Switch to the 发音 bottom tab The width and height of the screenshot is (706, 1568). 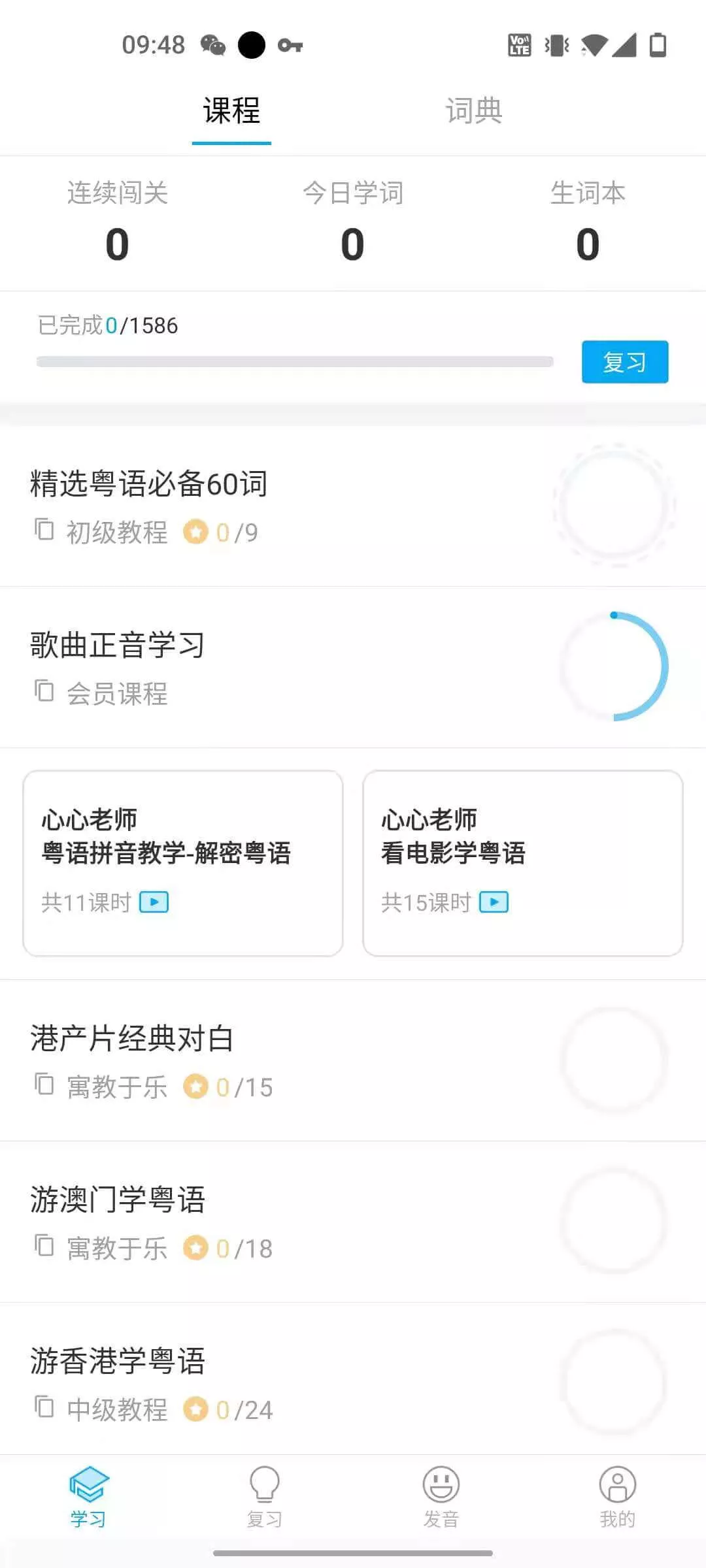pos(441,1497)
